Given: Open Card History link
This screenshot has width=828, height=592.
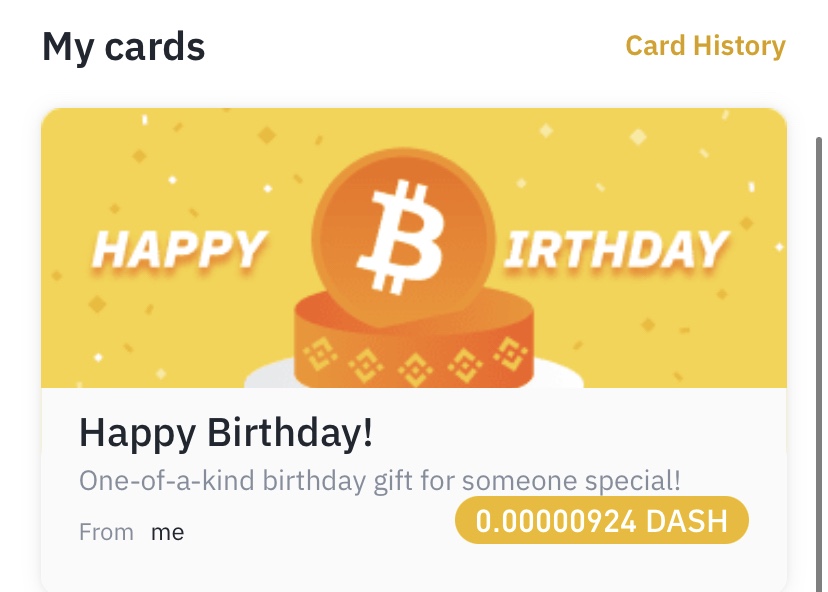Looking at the screenshot, I should click(x=705, y=46).
